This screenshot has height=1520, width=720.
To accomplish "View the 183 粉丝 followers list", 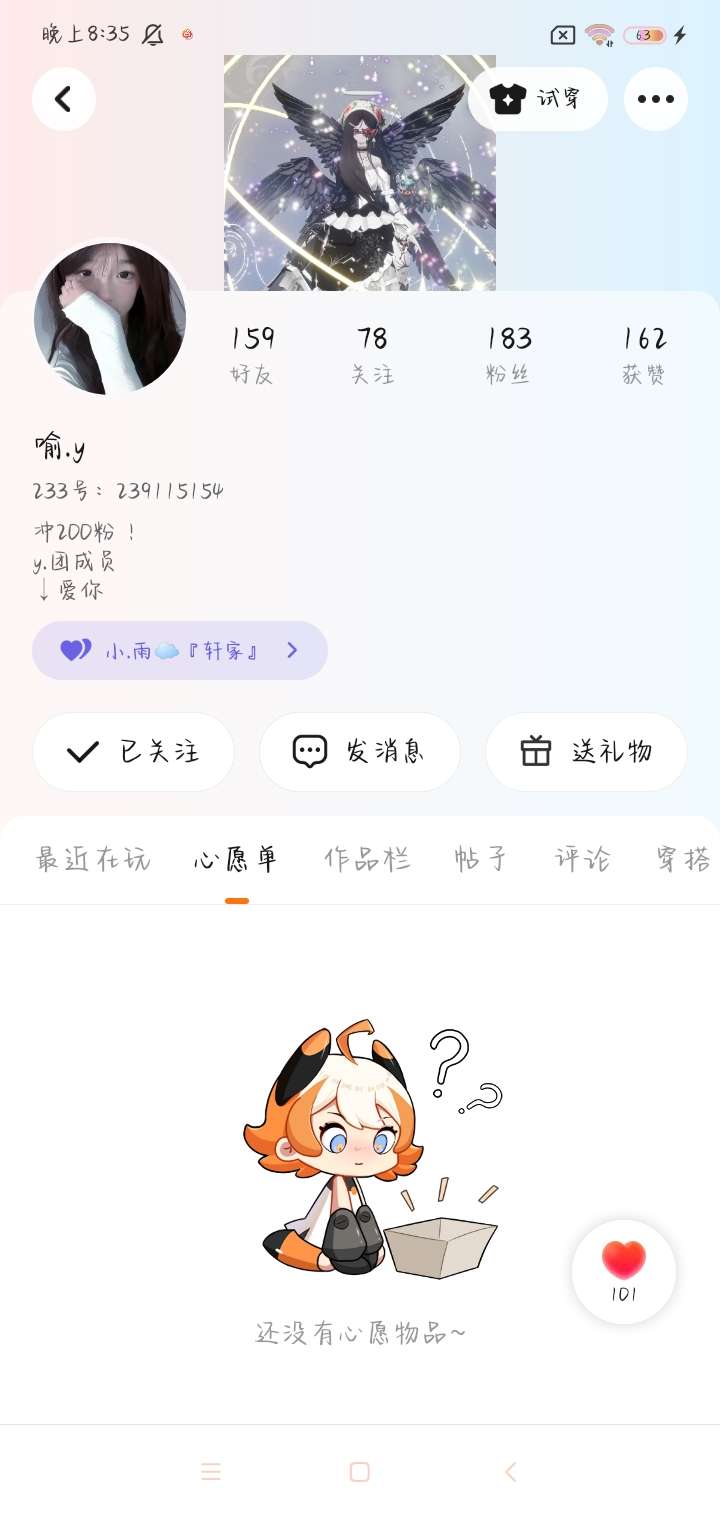I will pyautogui.click(x=509, y=354).
